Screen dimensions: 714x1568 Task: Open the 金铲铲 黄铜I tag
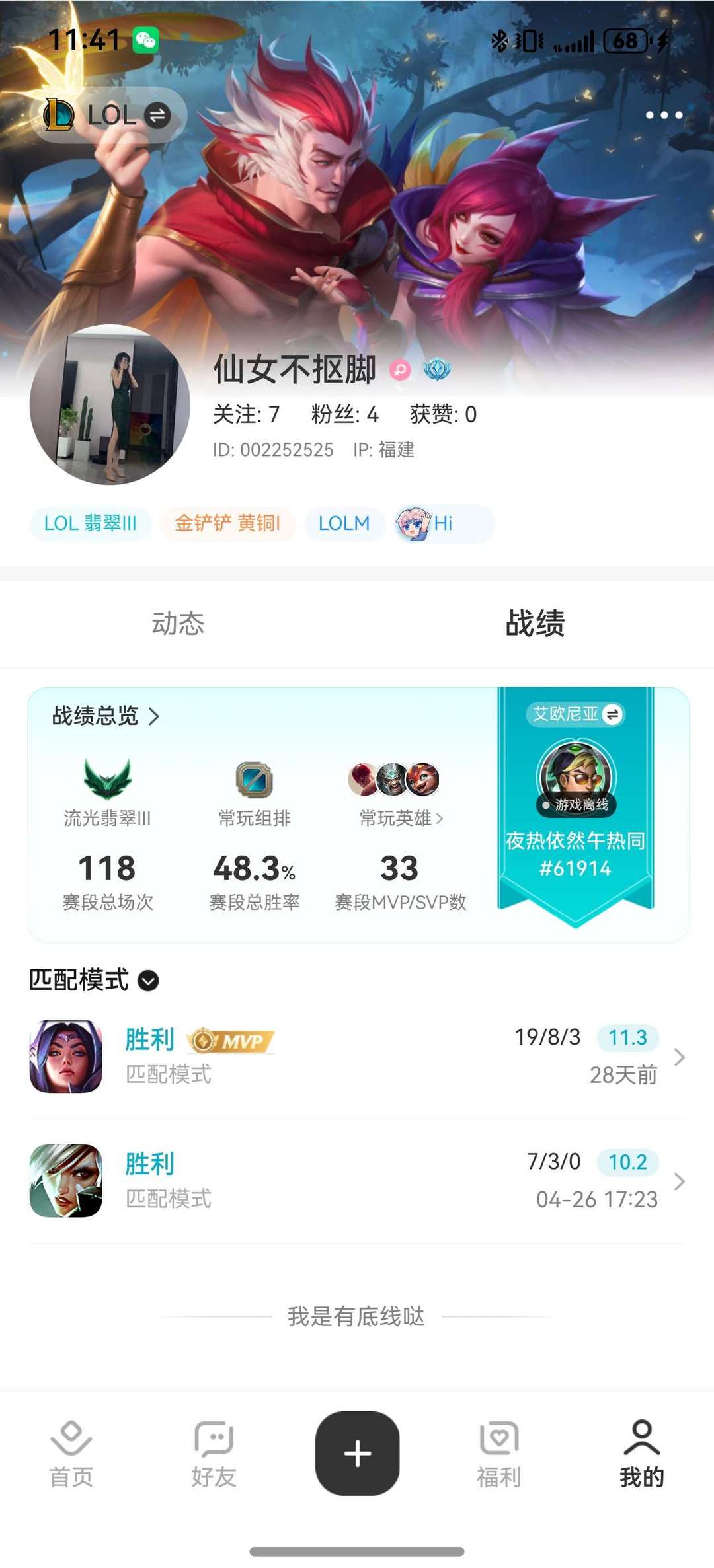(229, 524)
